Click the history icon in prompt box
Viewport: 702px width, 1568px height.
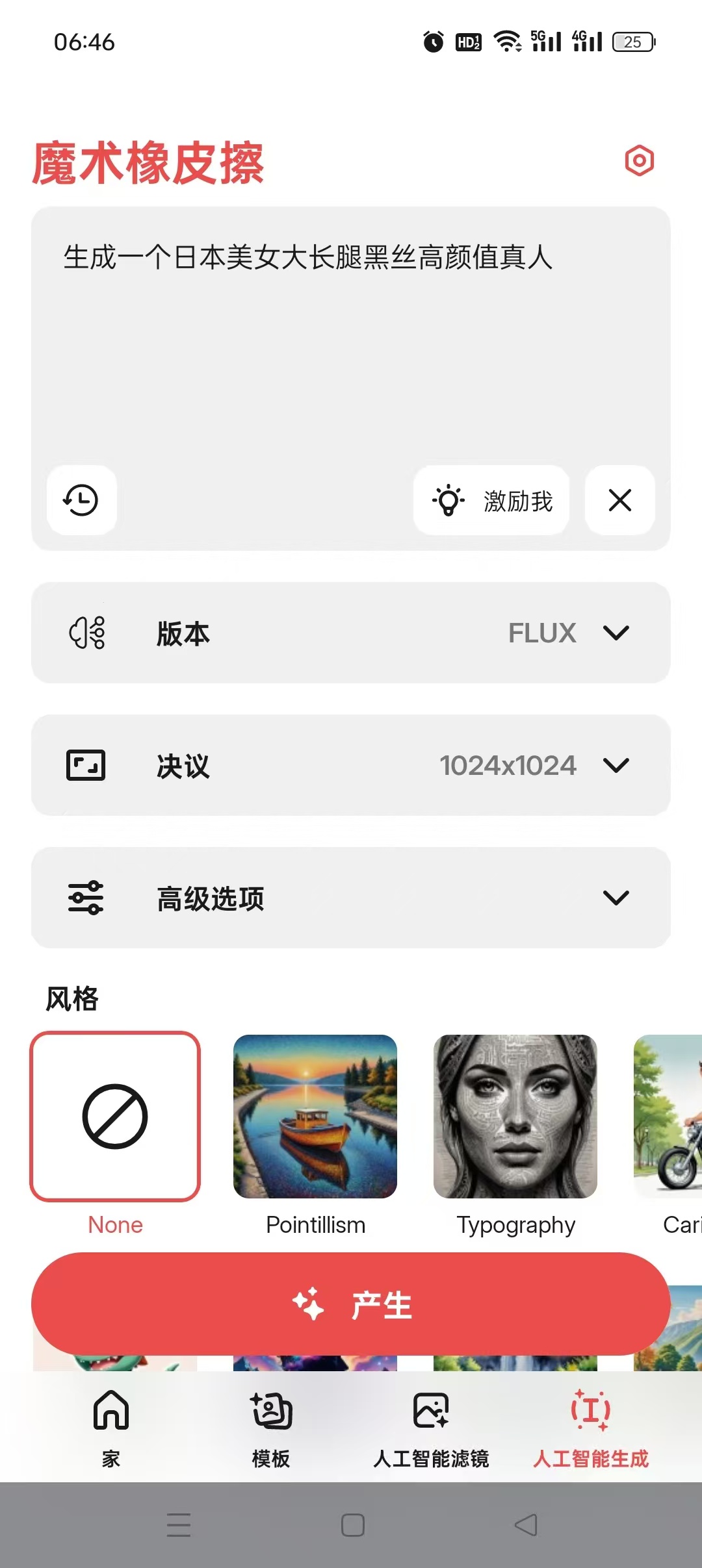tap(81, 500)
